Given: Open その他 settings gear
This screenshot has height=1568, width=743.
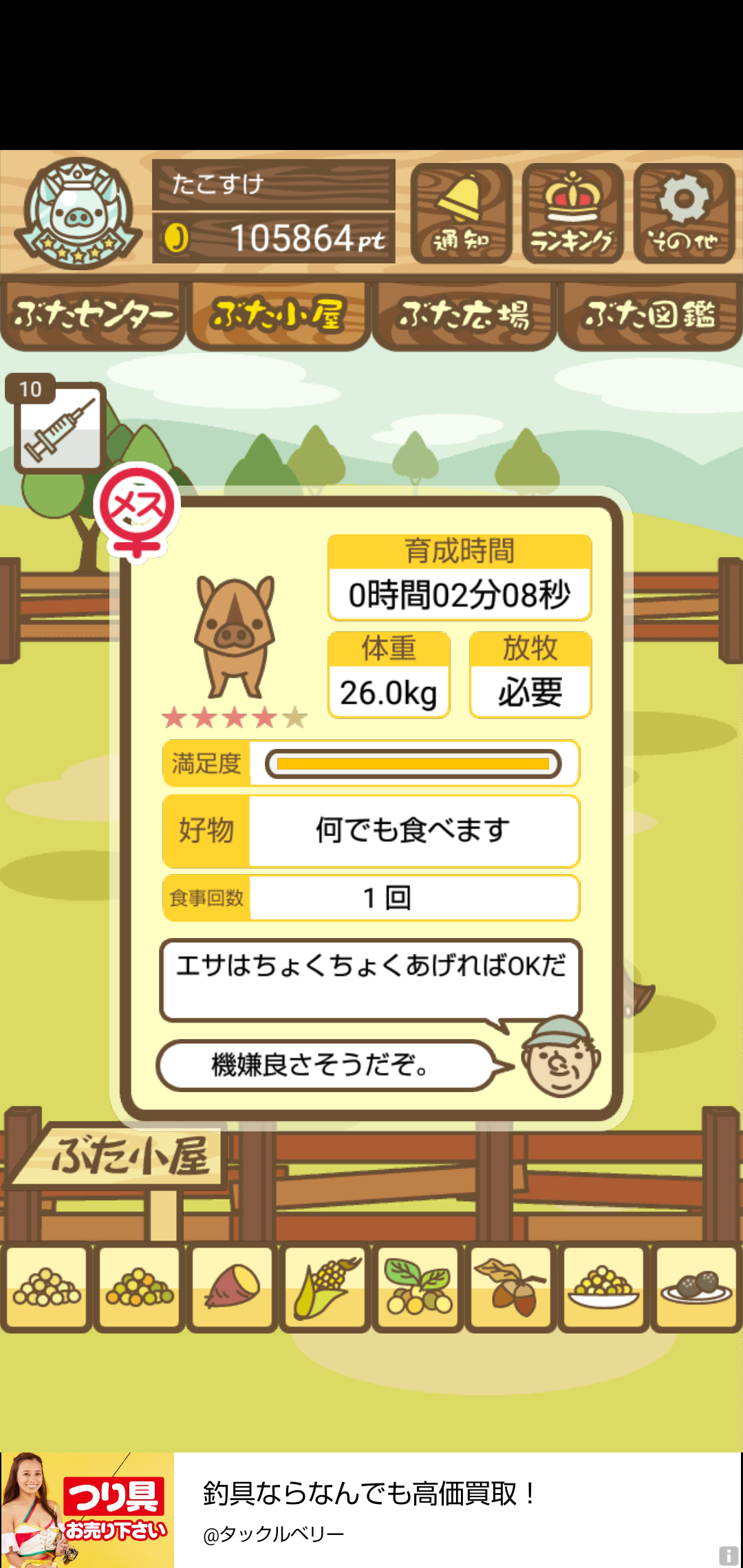Looking at the screenshot, I should [684, 213].
